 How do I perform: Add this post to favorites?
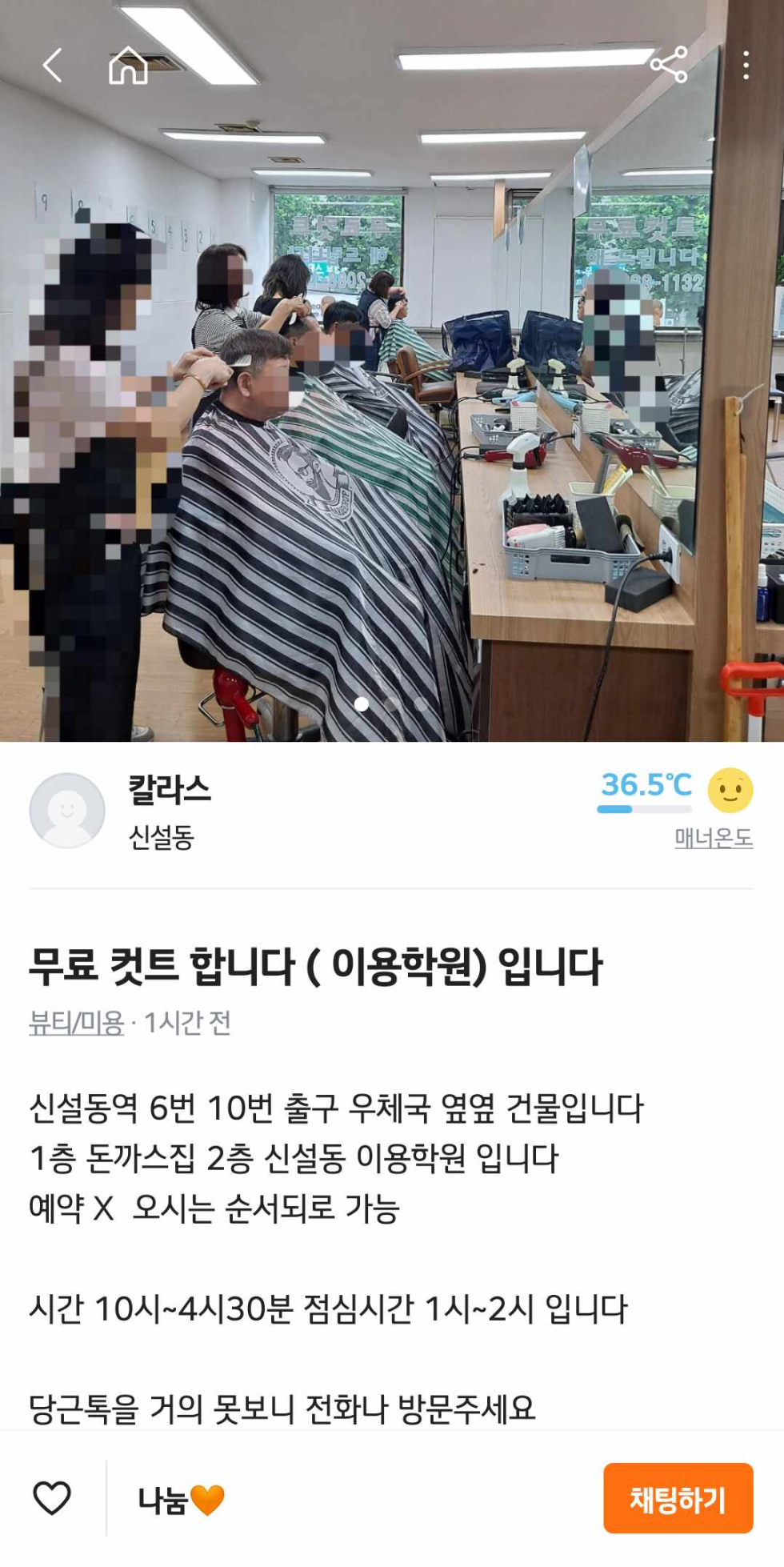[x=52, y=1498]
